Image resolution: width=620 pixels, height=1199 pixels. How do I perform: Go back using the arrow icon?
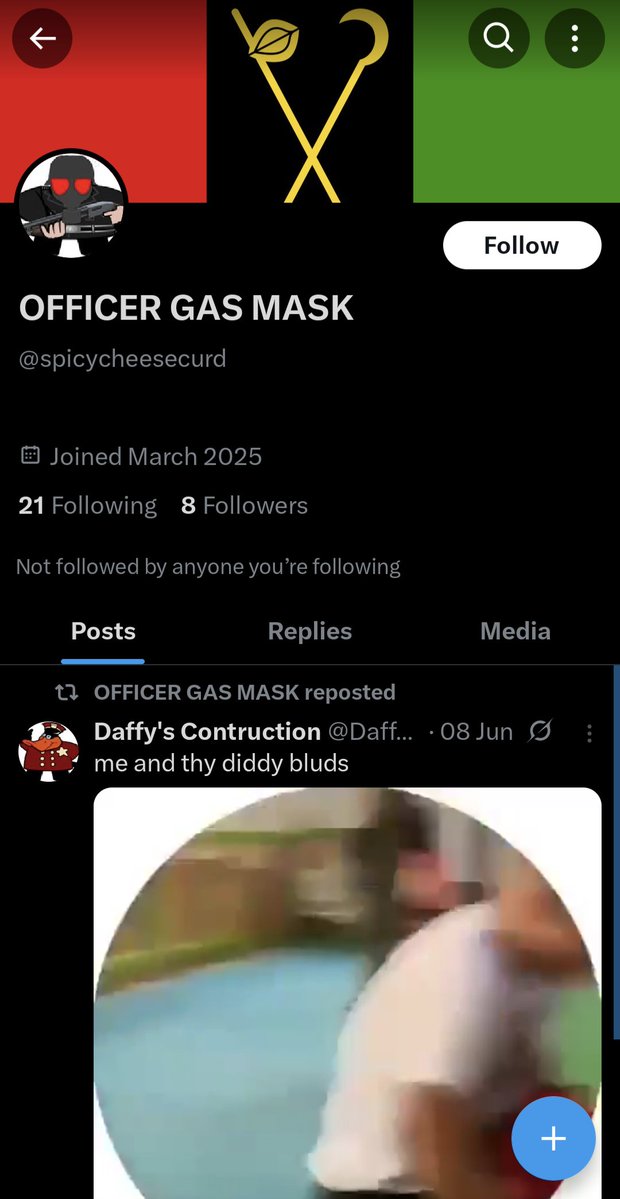click(x=42, y=39)
